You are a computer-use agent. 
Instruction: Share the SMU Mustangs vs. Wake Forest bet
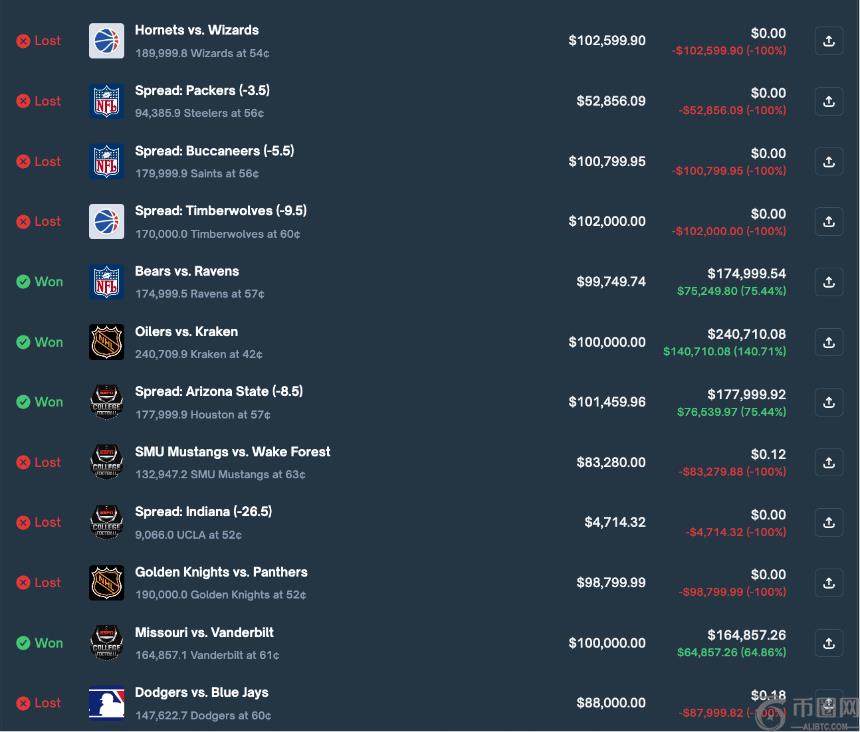click(828, 462)
